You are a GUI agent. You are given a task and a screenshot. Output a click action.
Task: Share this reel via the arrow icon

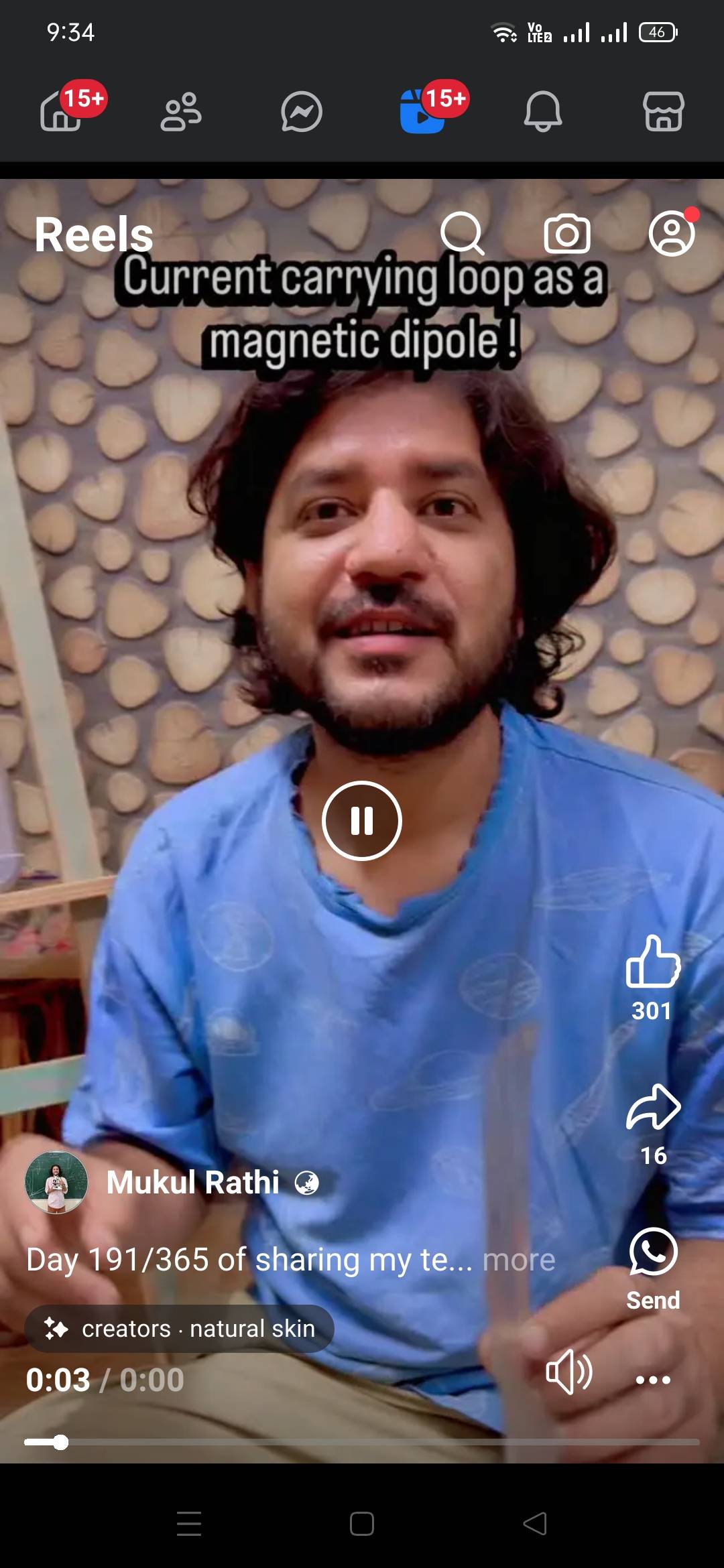(653, 1107)
